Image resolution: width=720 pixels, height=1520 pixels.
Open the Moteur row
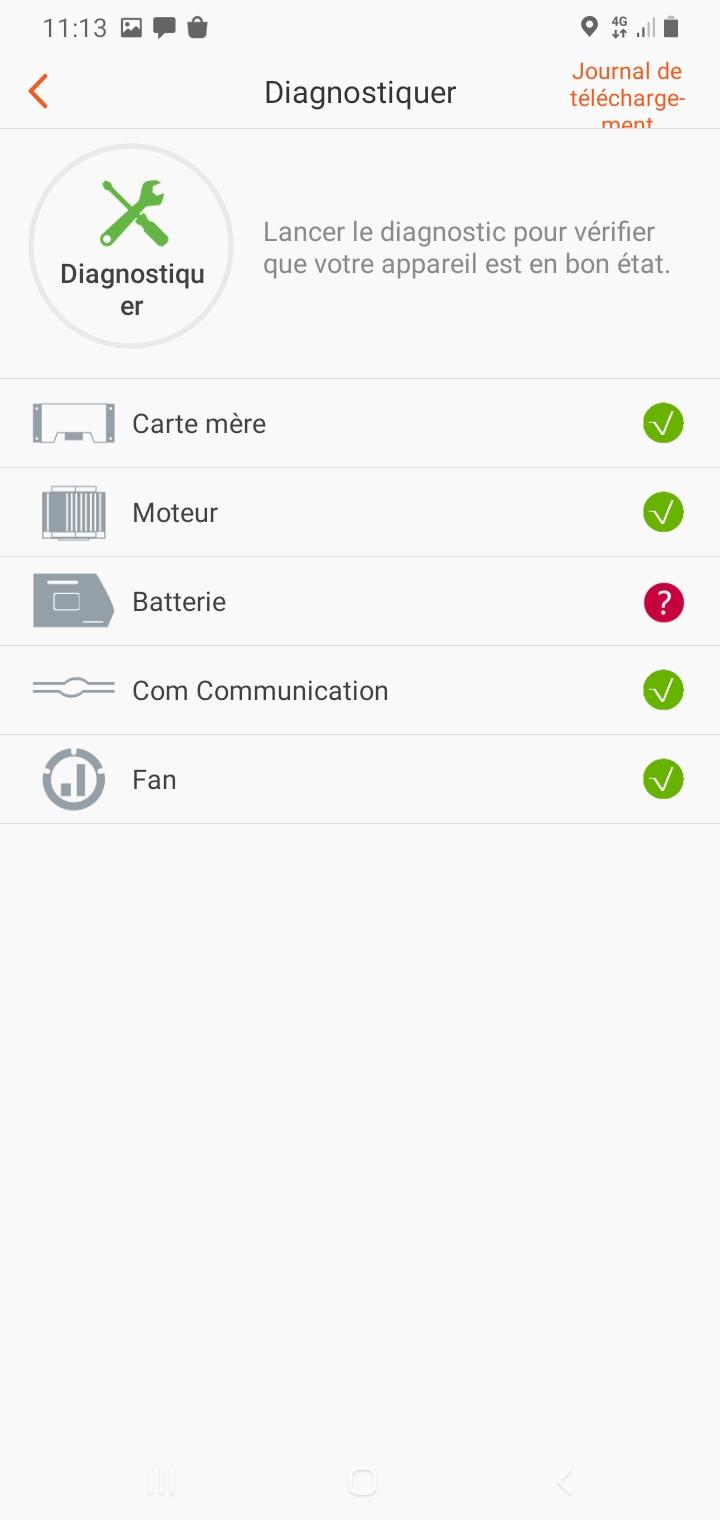[x=360, y=512]
